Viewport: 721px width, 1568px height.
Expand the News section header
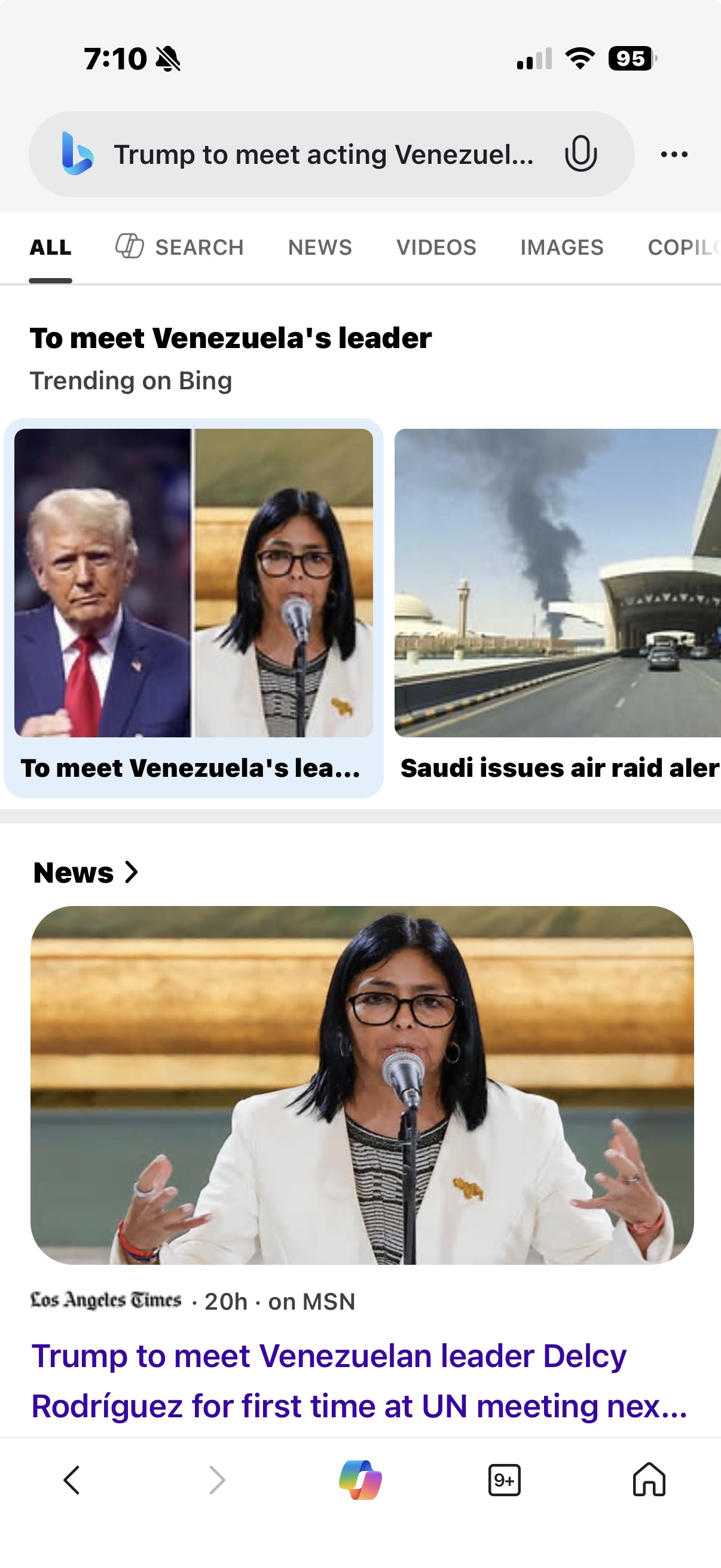coord(85,873)
